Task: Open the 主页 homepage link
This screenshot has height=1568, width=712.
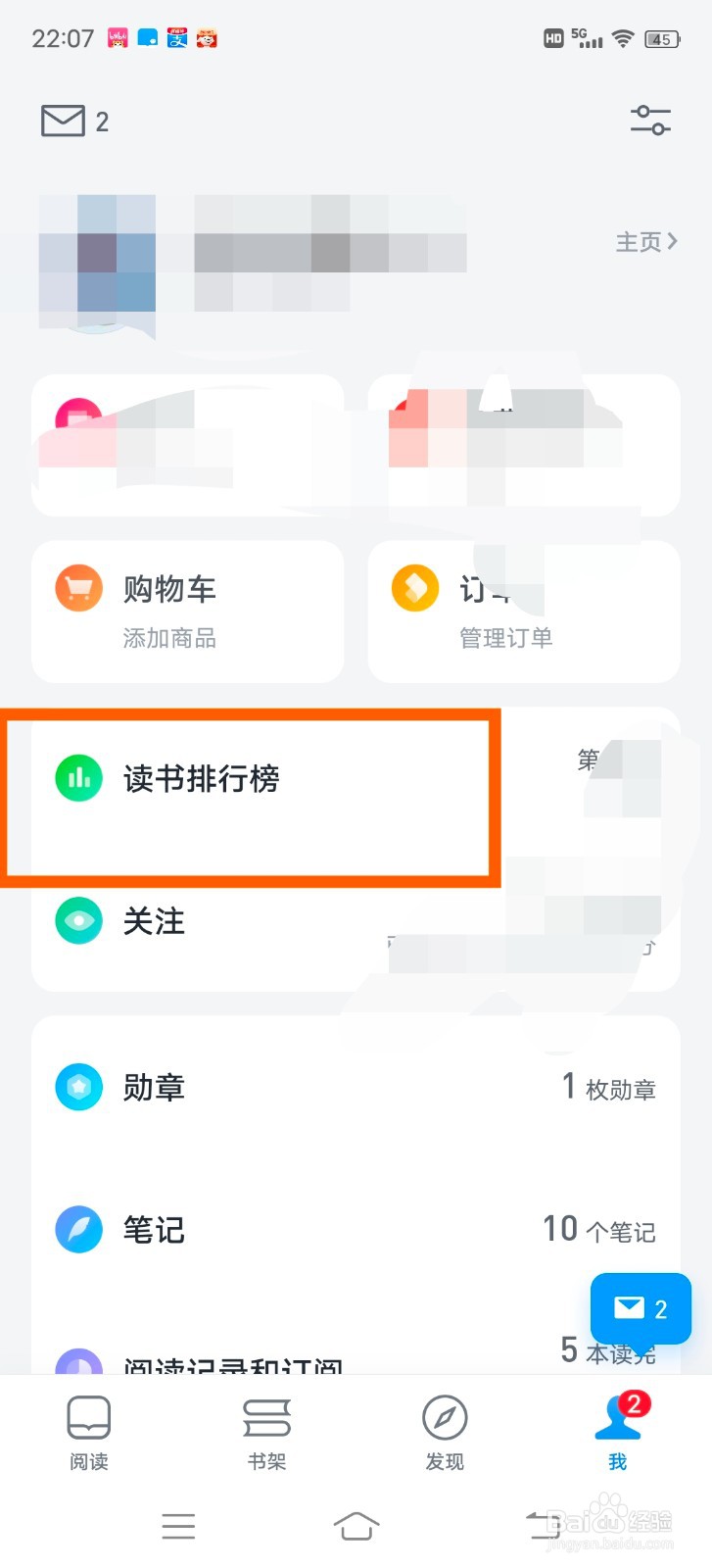Action: (x=637, y=242)
